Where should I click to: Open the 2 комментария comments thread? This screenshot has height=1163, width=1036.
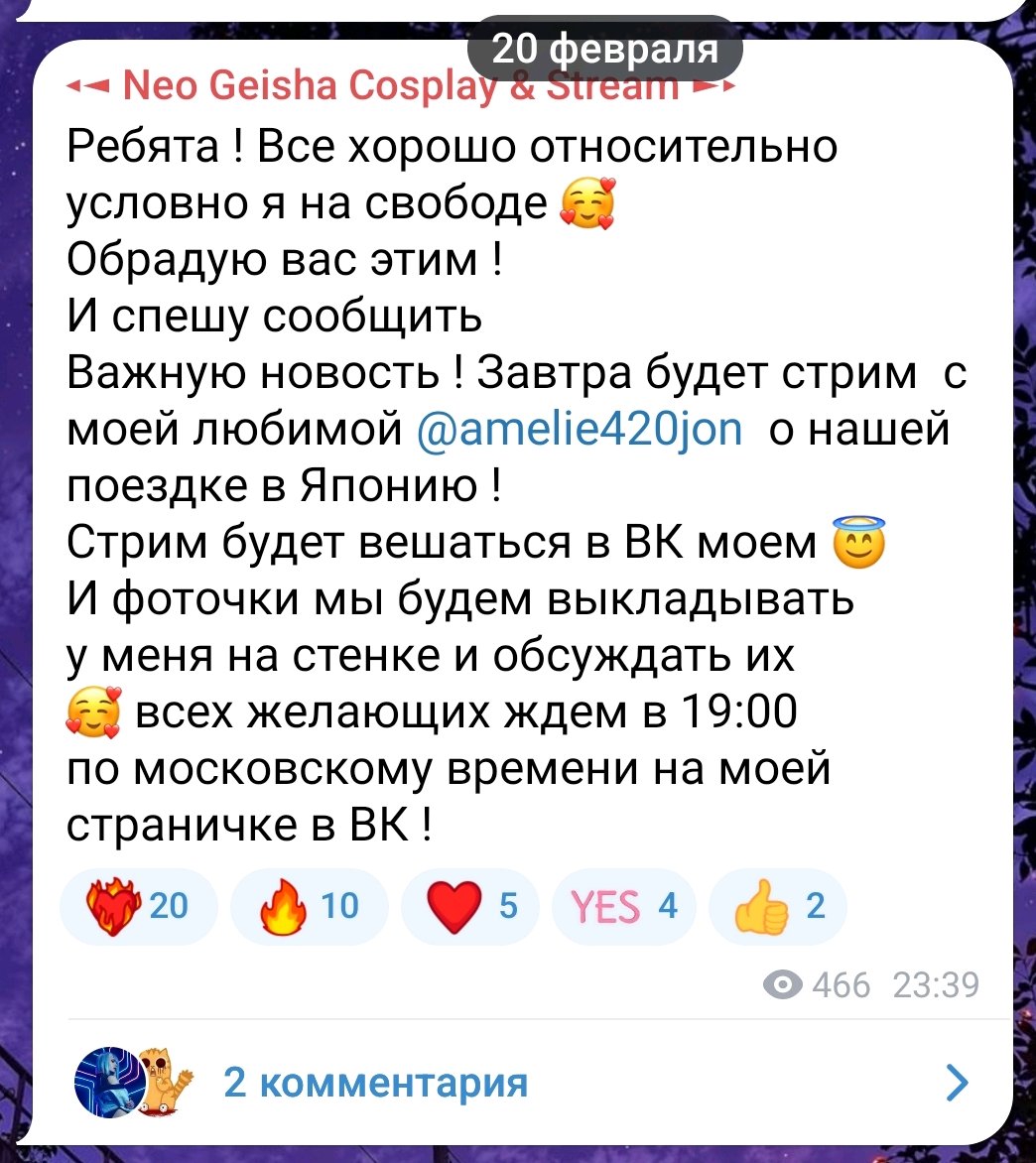click(376, 1083)
